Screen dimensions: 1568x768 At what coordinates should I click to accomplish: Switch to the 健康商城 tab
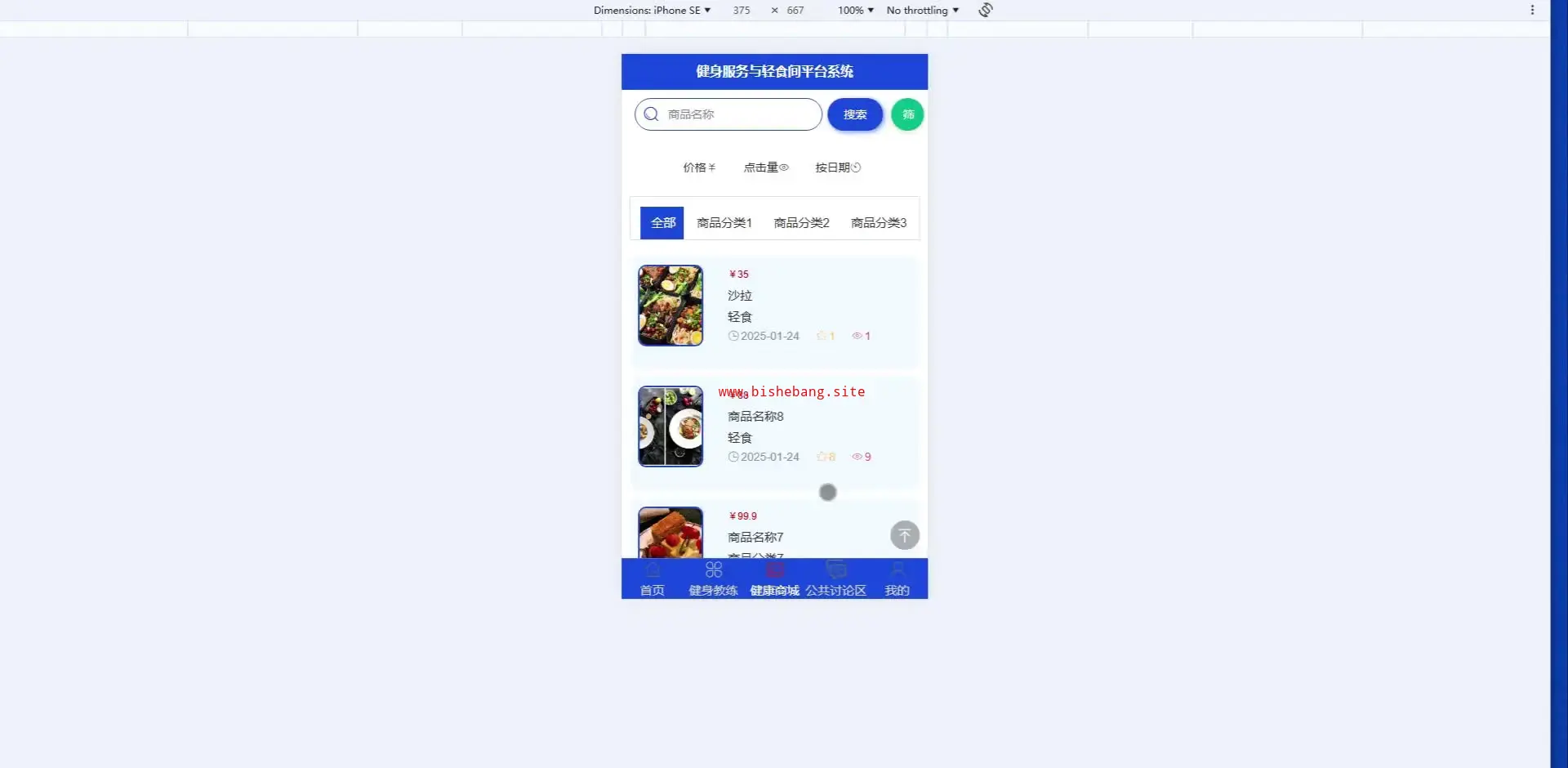click(774, 580)
